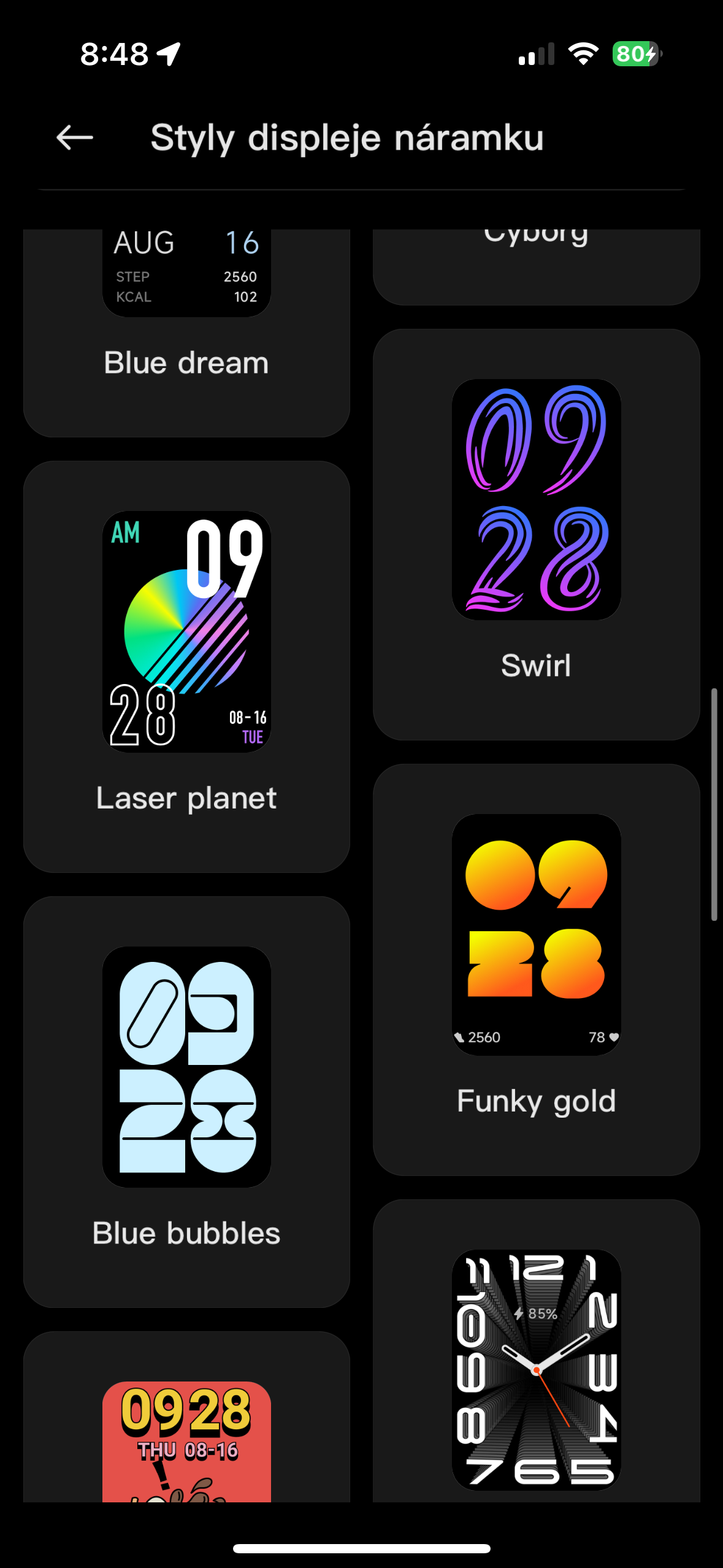Image resolution: width=723 pixels, height=1568 pixels.
Task: Go back using the arrow icon
Action: 74,137
